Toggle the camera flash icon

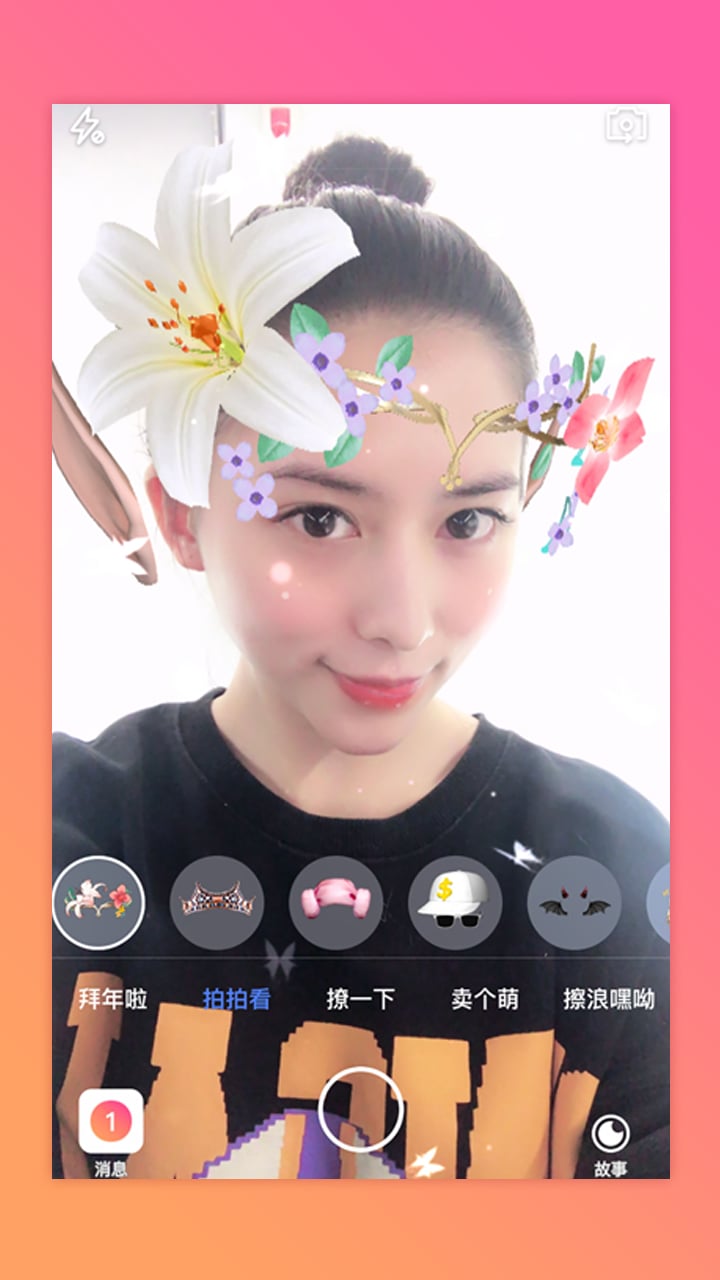pos(87,127)
